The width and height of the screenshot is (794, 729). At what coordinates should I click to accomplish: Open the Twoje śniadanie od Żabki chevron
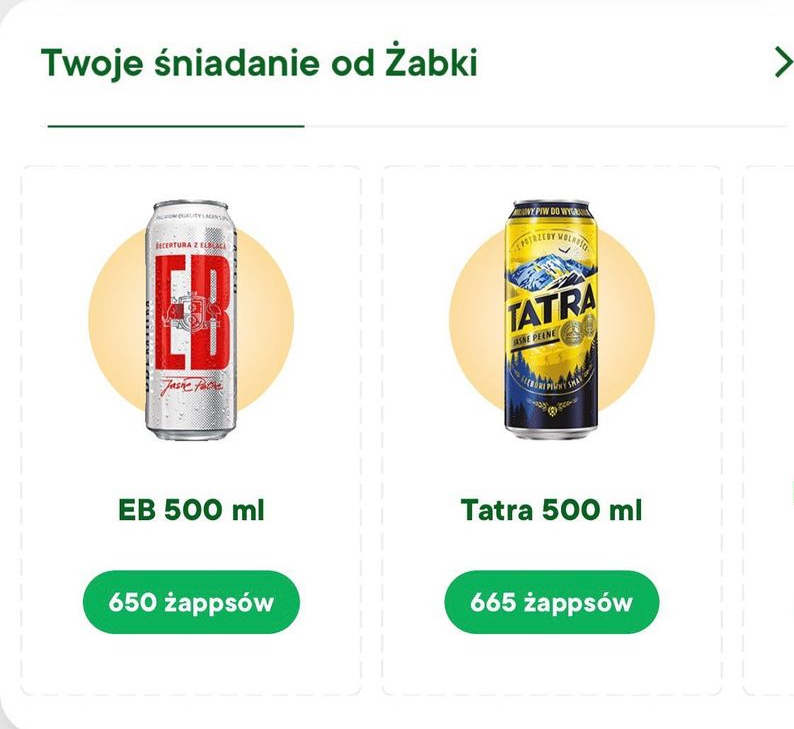(x=781, y=62)
